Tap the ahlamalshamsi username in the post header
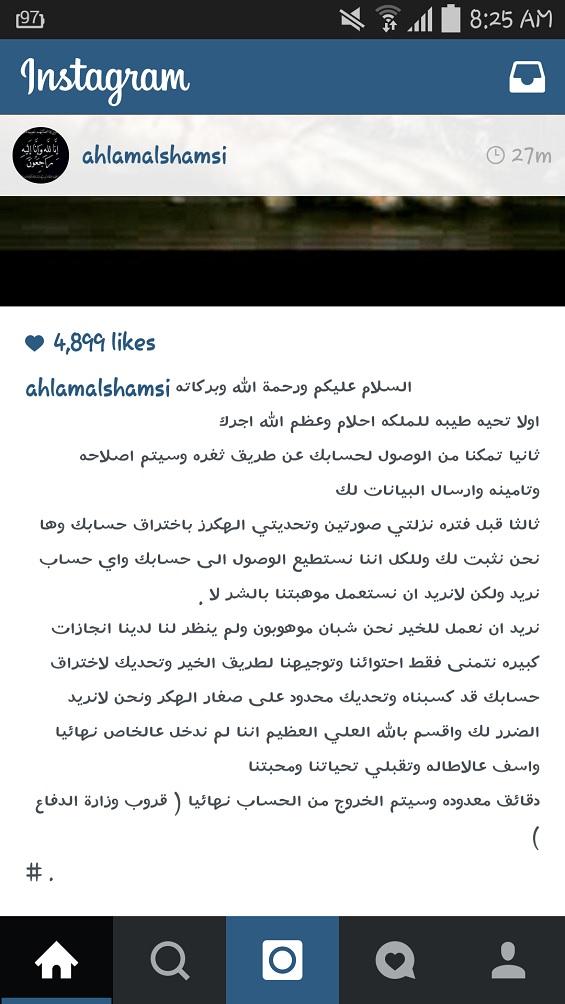565x1004 pixels. (154, 156)
